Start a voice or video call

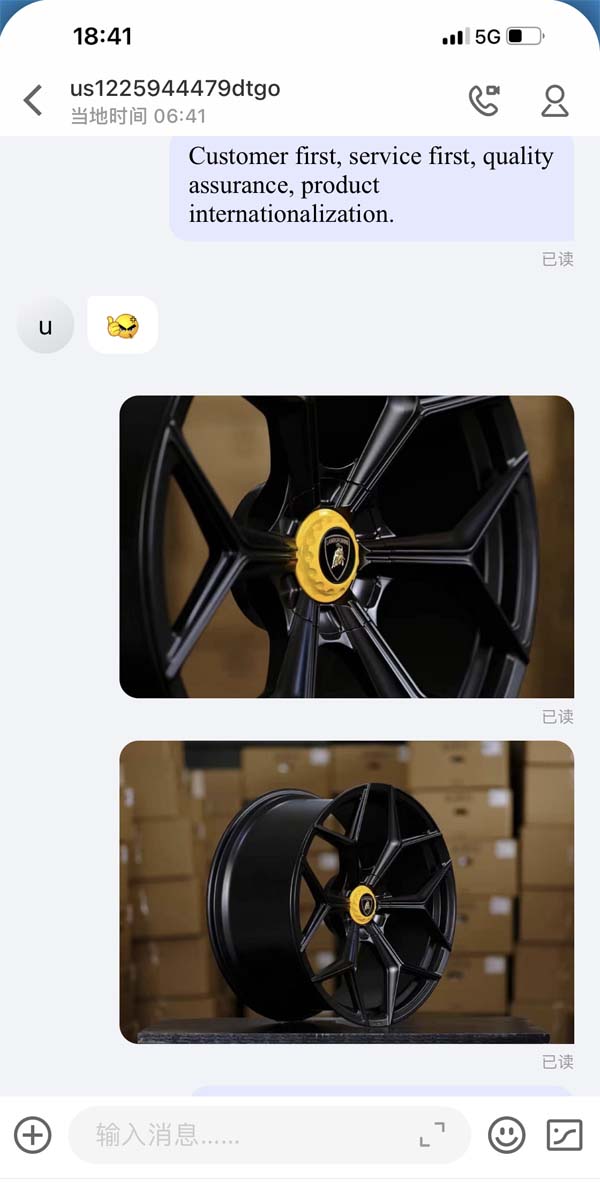coord(484,101)
